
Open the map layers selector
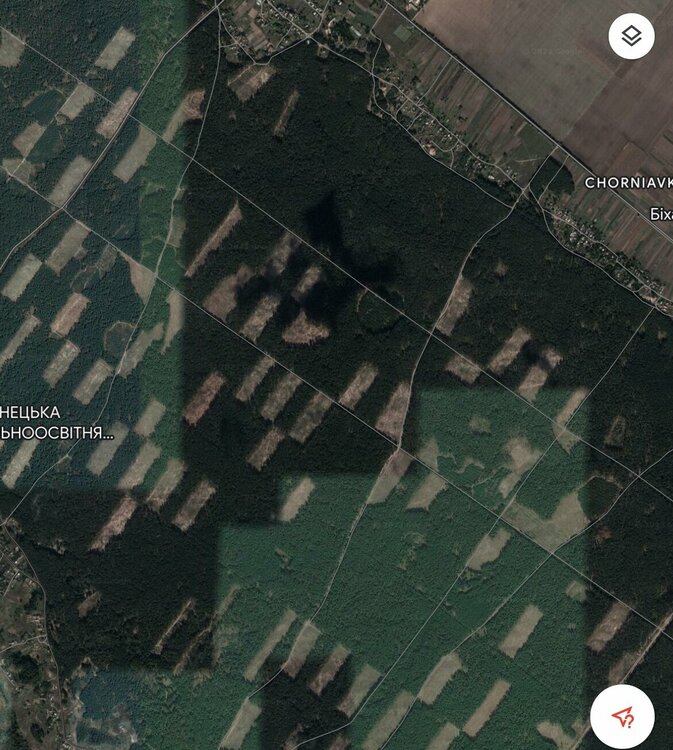tap(631, 37)
